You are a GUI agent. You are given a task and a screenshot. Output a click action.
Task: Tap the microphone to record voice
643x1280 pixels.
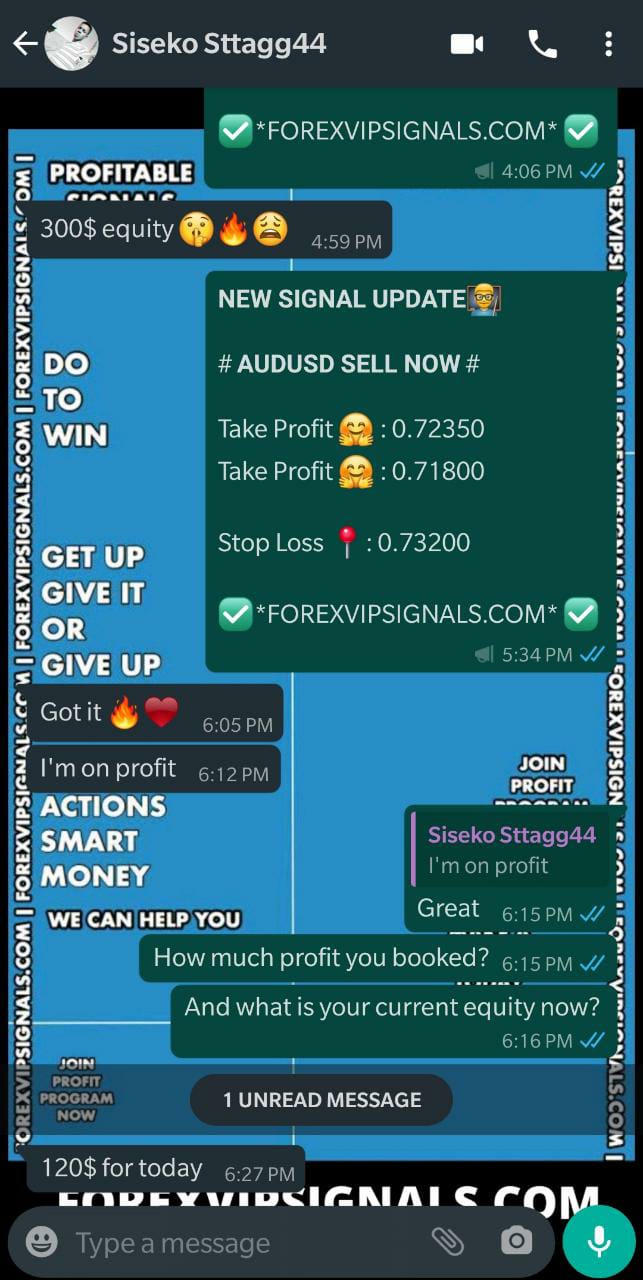[x=599, y=1241]
